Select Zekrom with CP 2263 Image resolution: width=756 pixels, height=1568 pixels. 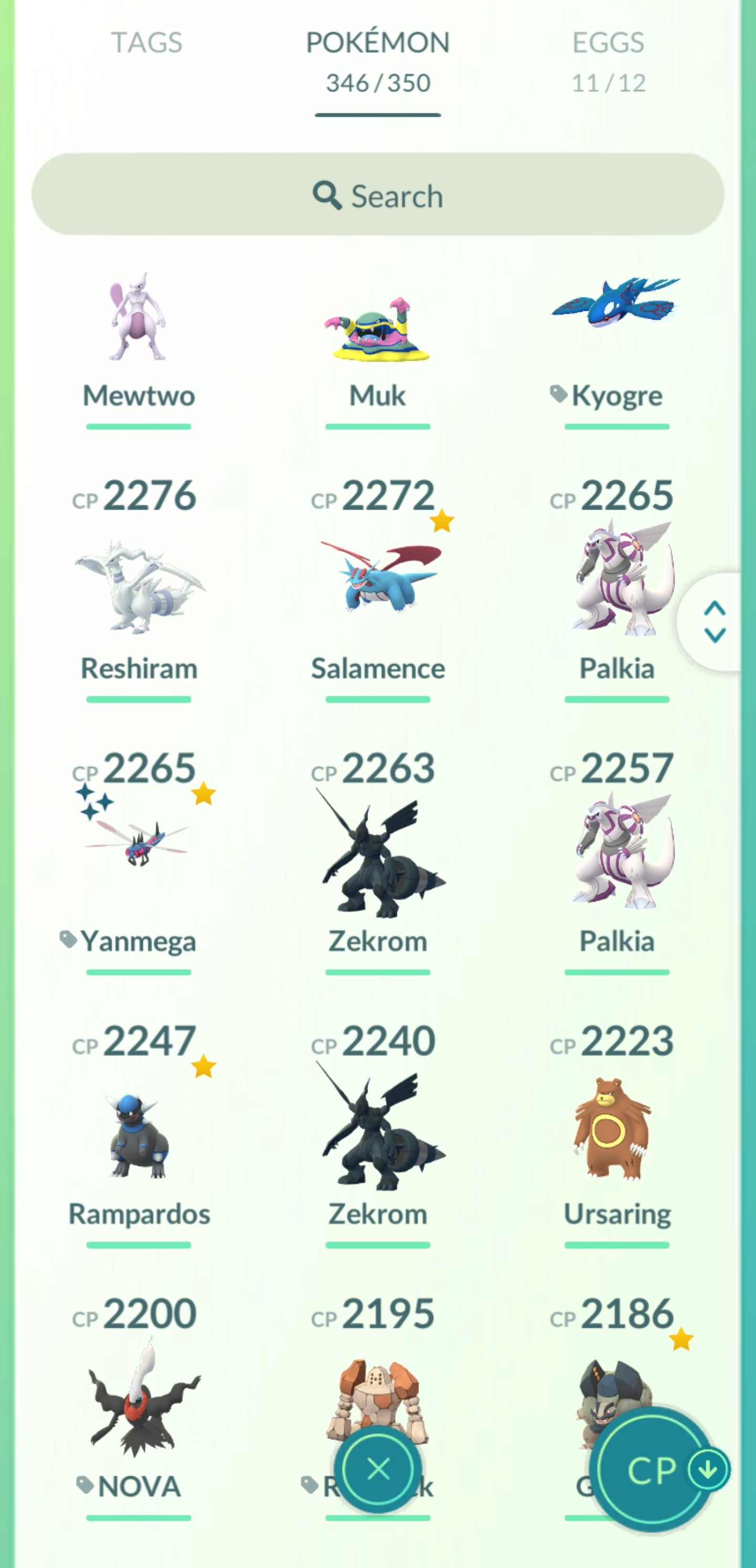(377, 859)
